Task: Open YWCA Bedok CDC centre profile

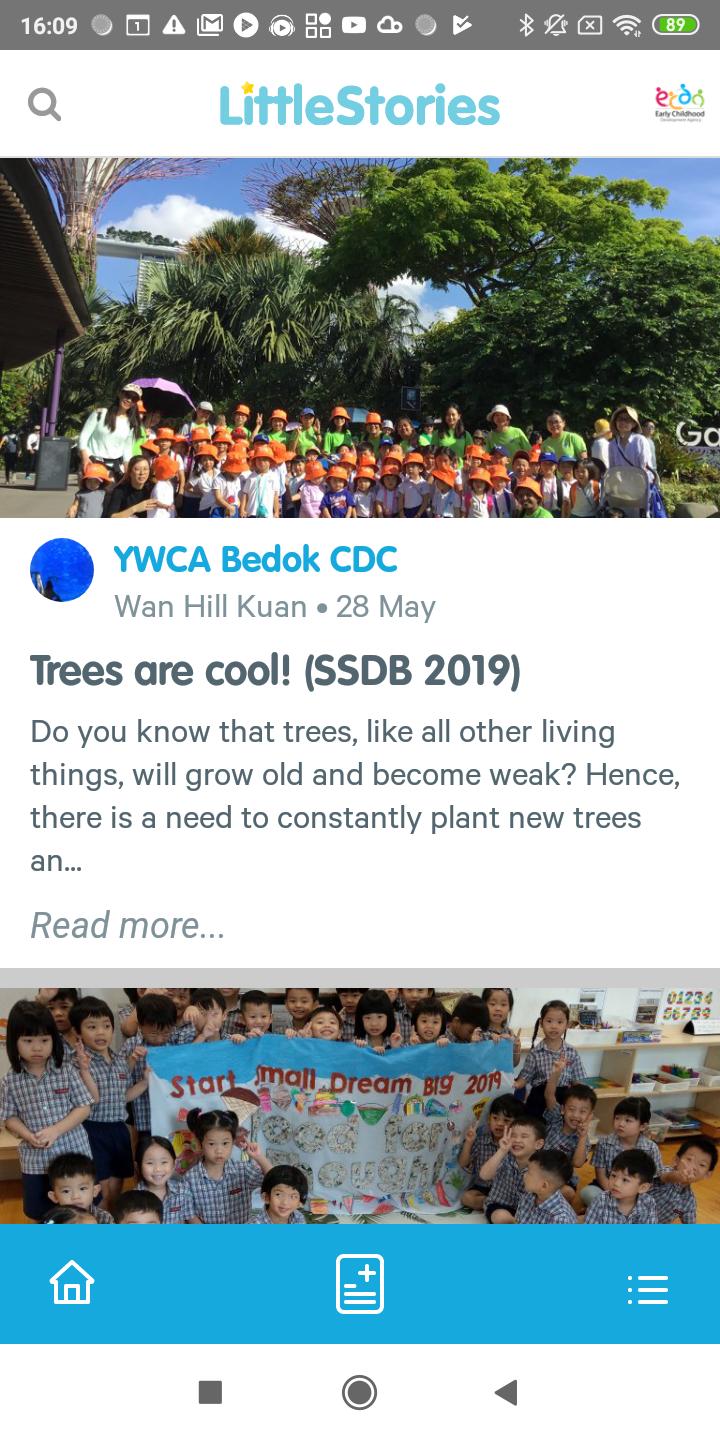Action: click(x=255, y=560)
